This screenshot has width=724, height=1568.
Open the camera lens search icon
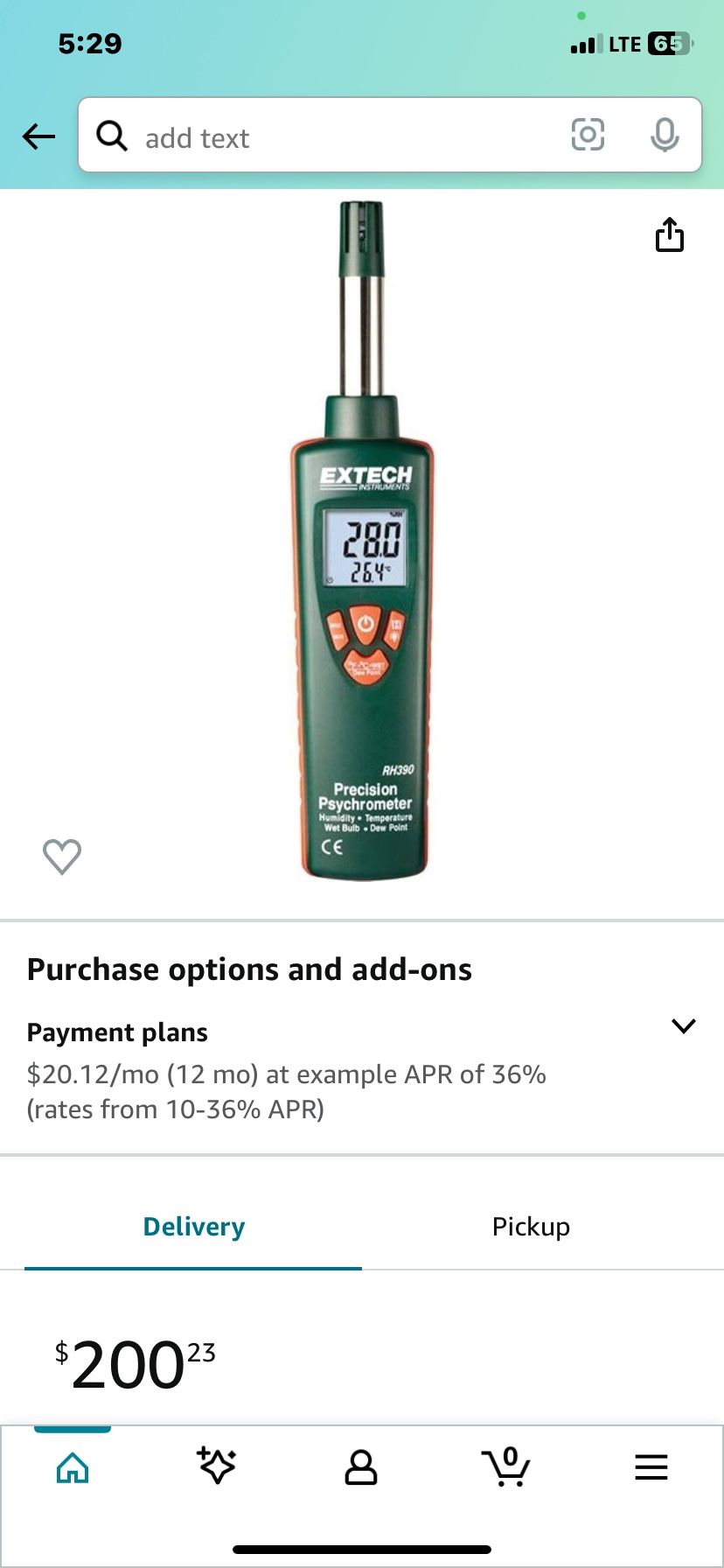[588, 135]
